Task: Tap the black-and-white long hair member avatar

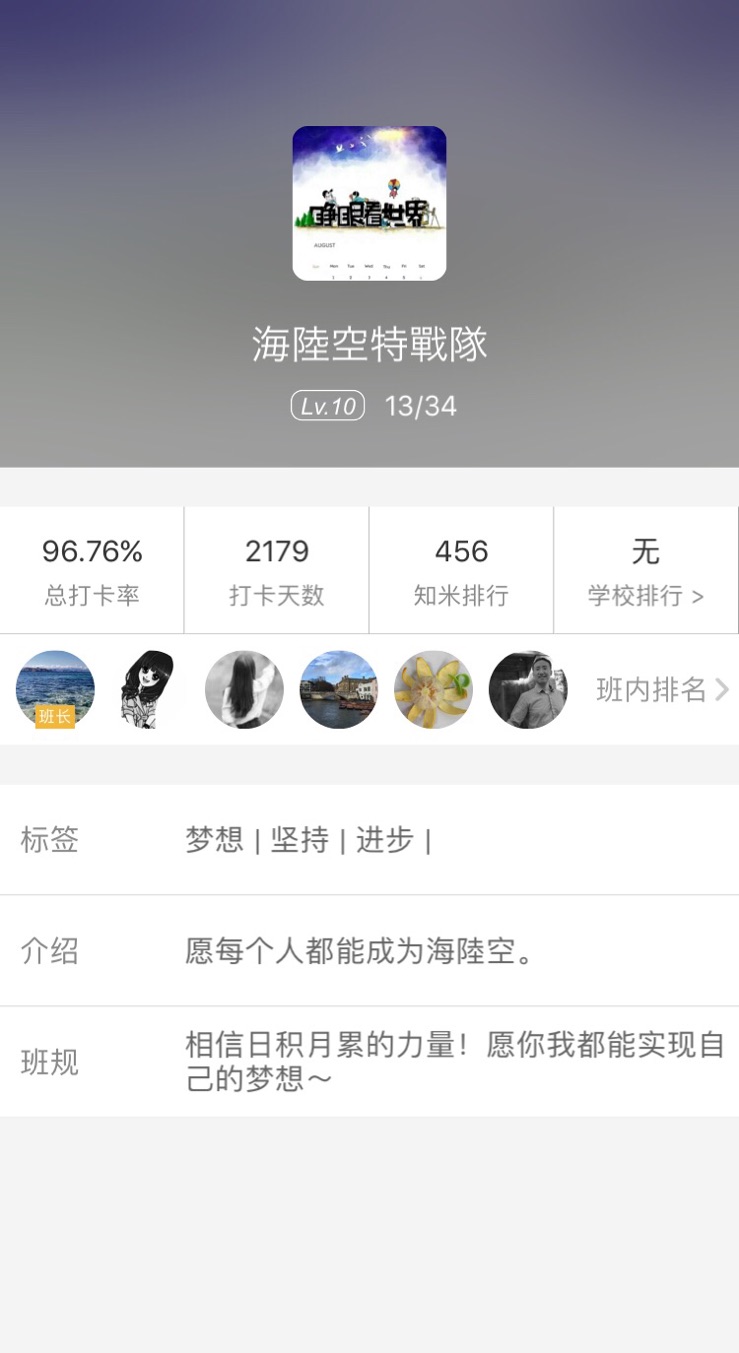Action: pyautogui.click(x=244, y=689)
